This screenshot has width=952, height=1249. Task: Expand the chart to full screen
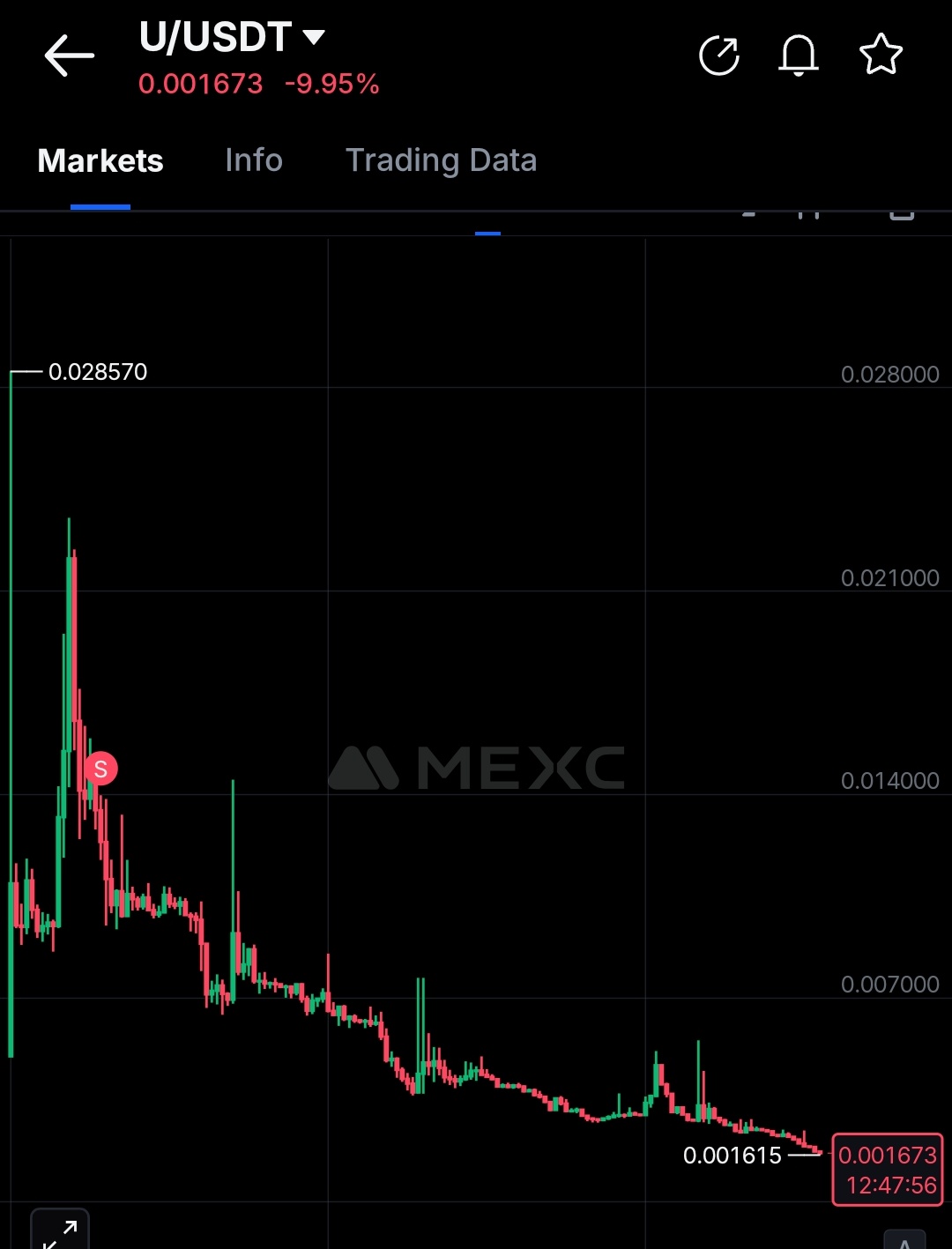(60, 1232)
